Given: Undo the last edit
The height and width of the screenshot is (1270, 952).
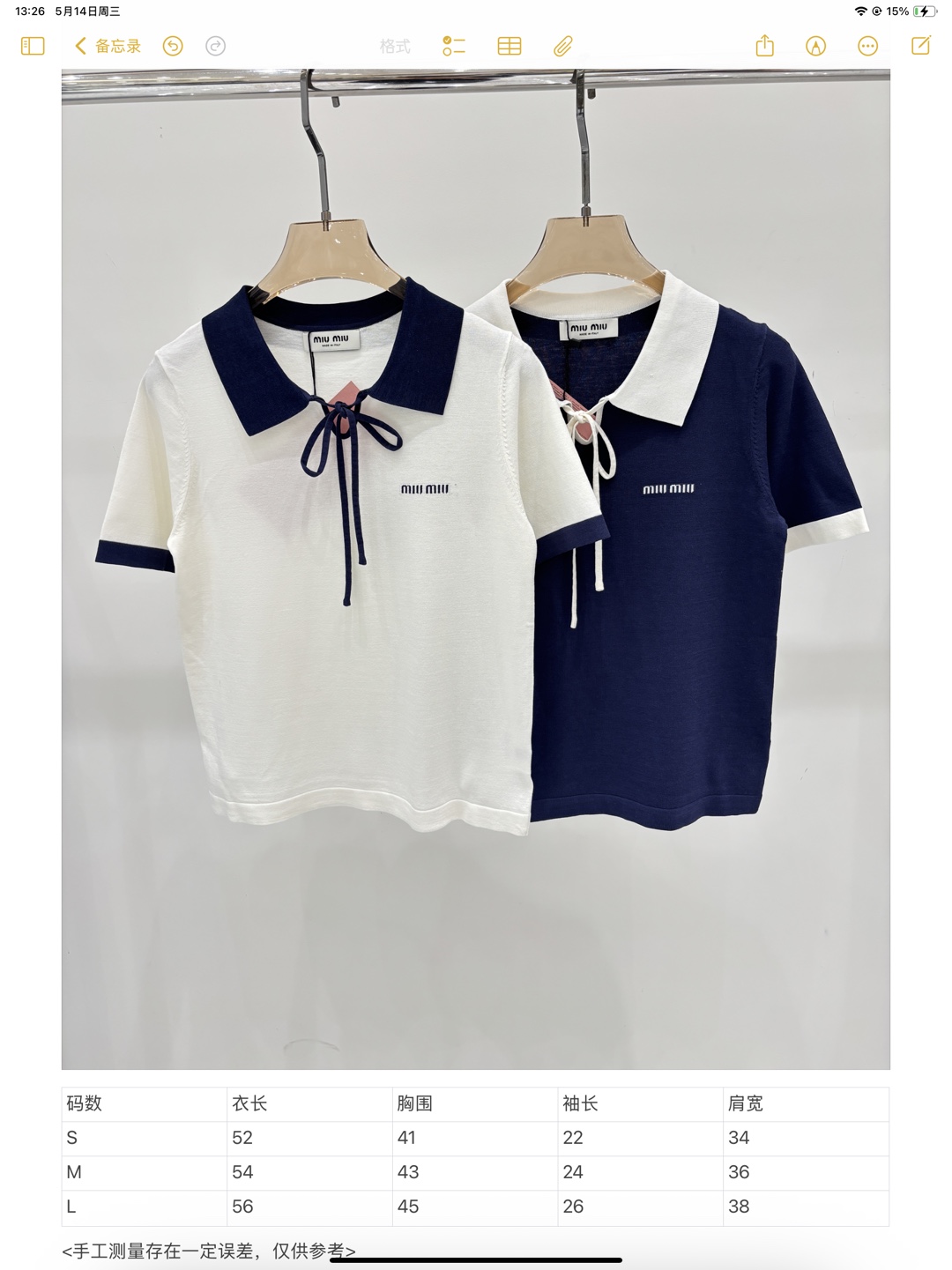Looking at the screenshot, I should click(x=173, y=46).
